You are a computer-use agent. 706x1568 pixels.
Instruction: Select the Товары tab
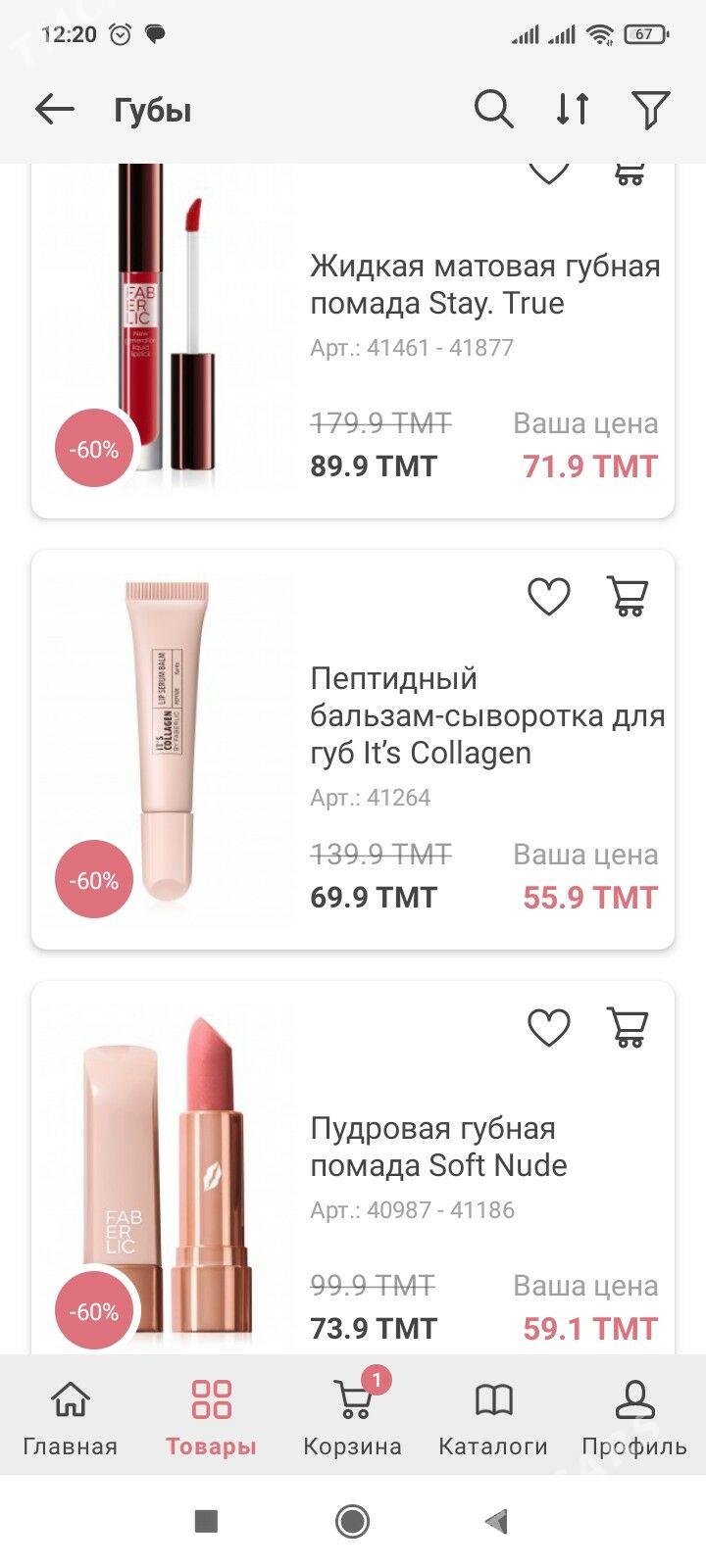pos(211,1416)
